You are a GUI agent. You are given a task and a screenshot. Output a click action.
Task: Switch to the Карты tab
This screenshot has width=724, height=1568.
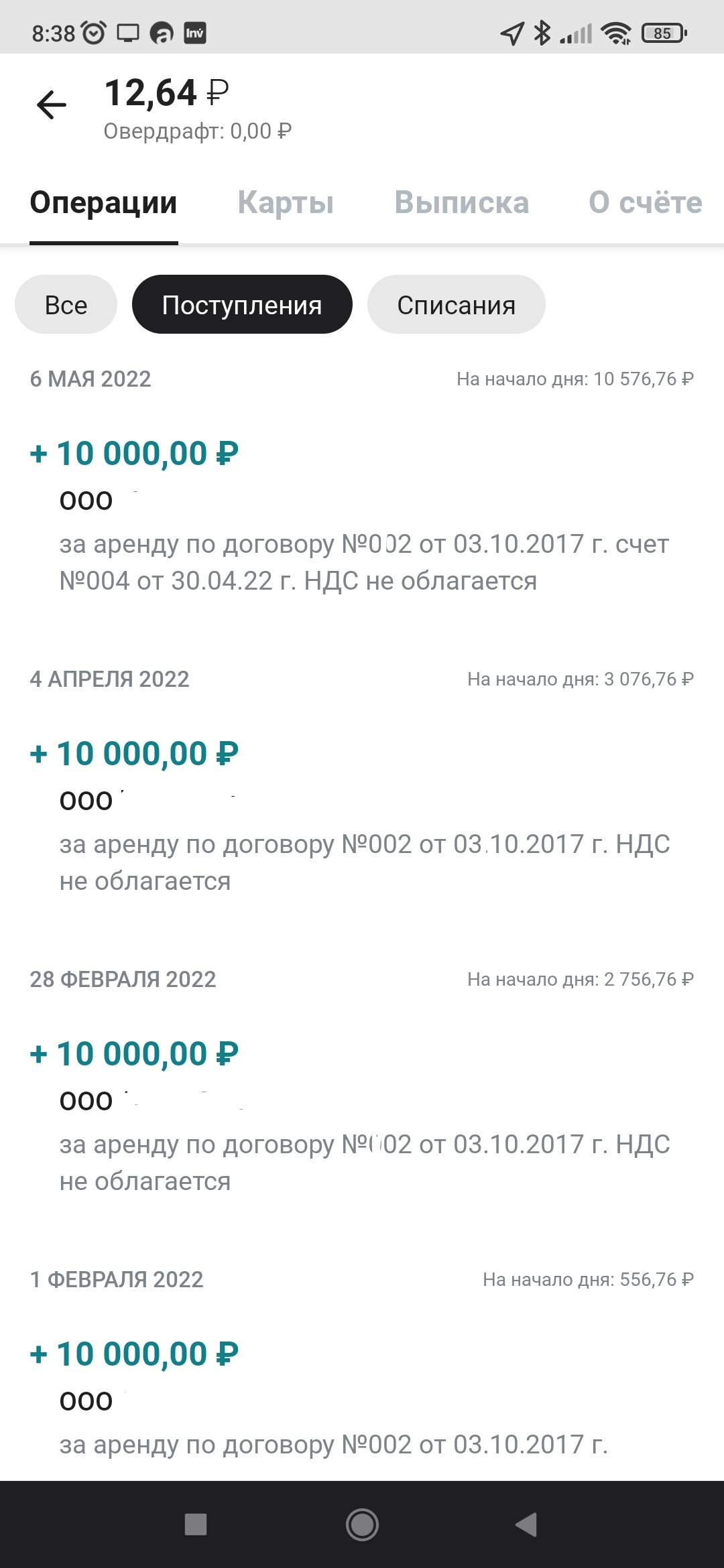click(x=286, y=203)
